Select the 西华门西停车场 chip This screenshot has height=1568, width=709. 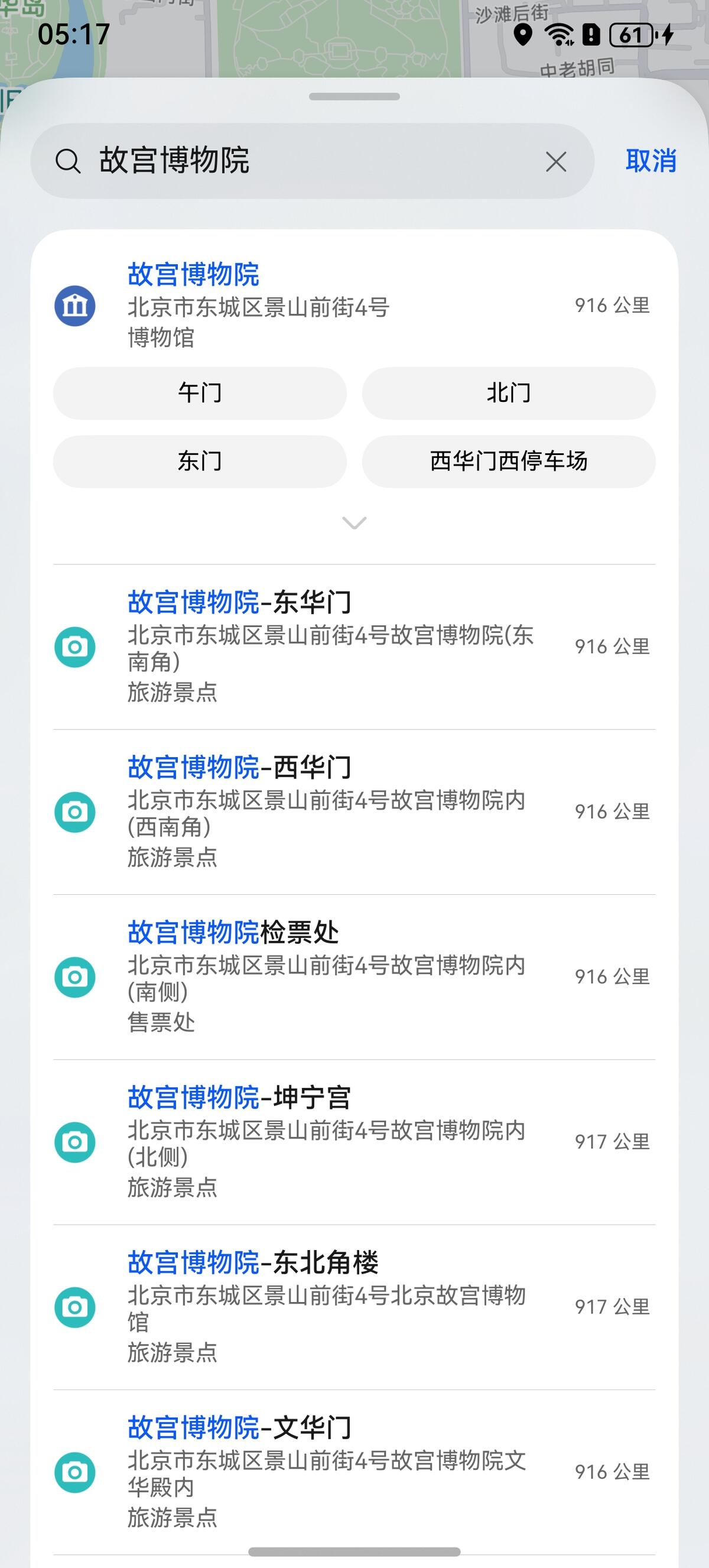509,462
